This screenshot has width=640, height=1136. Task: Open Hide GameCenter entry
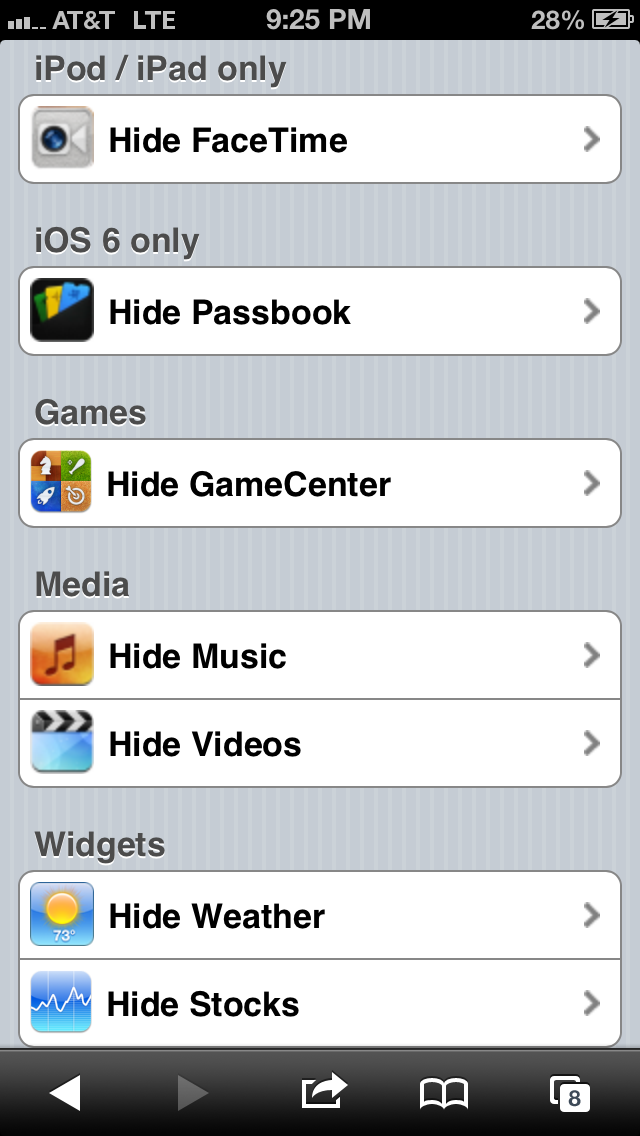tap(320, 484)
